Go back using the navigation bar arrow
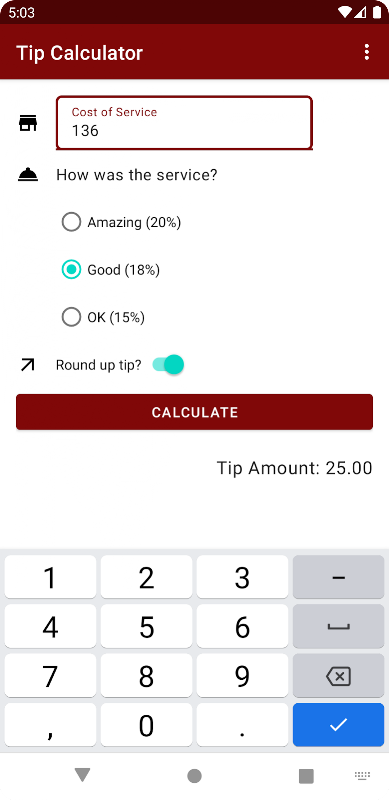The image size is (389, 800). point(82,776)
